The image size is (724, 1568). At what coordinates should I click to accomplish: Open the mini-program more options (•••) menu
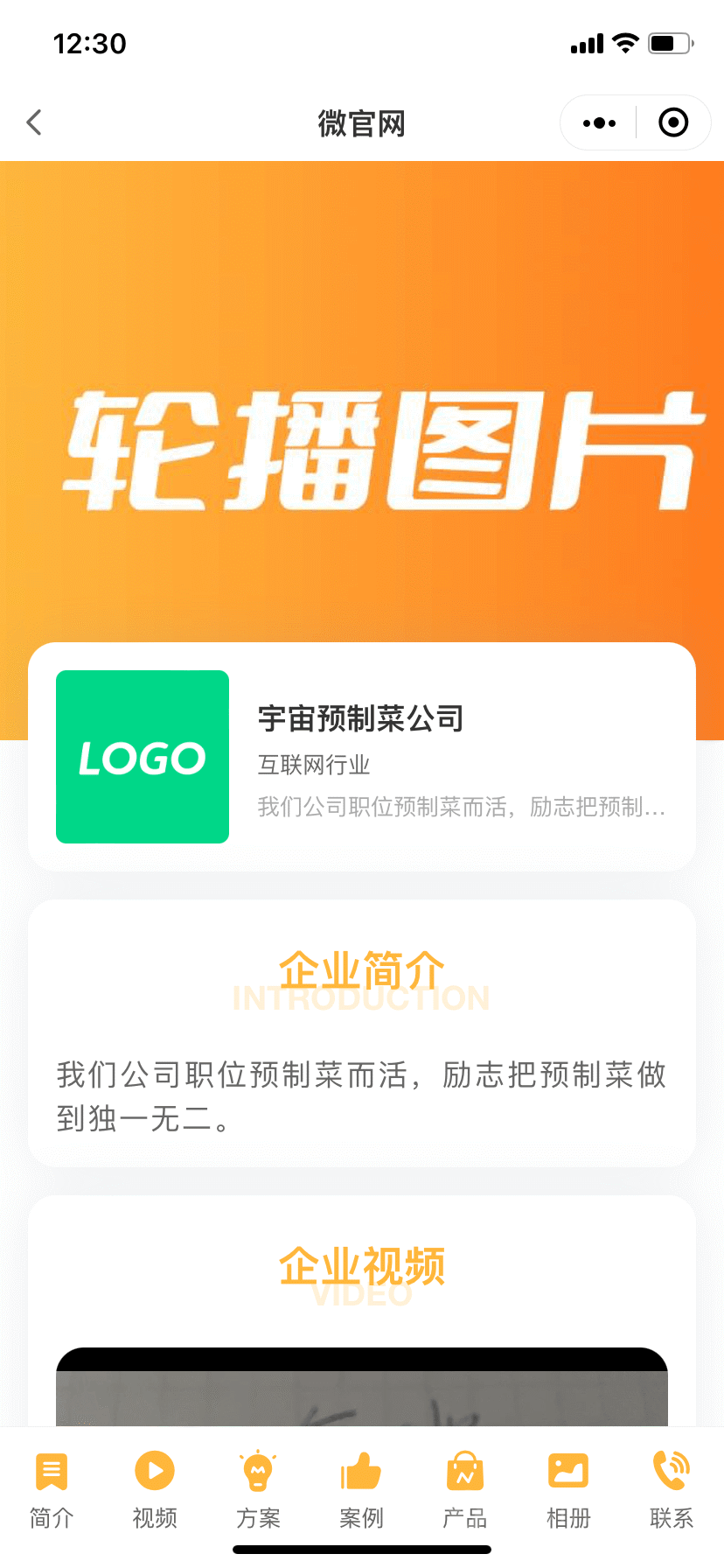(x=597, y=122)
